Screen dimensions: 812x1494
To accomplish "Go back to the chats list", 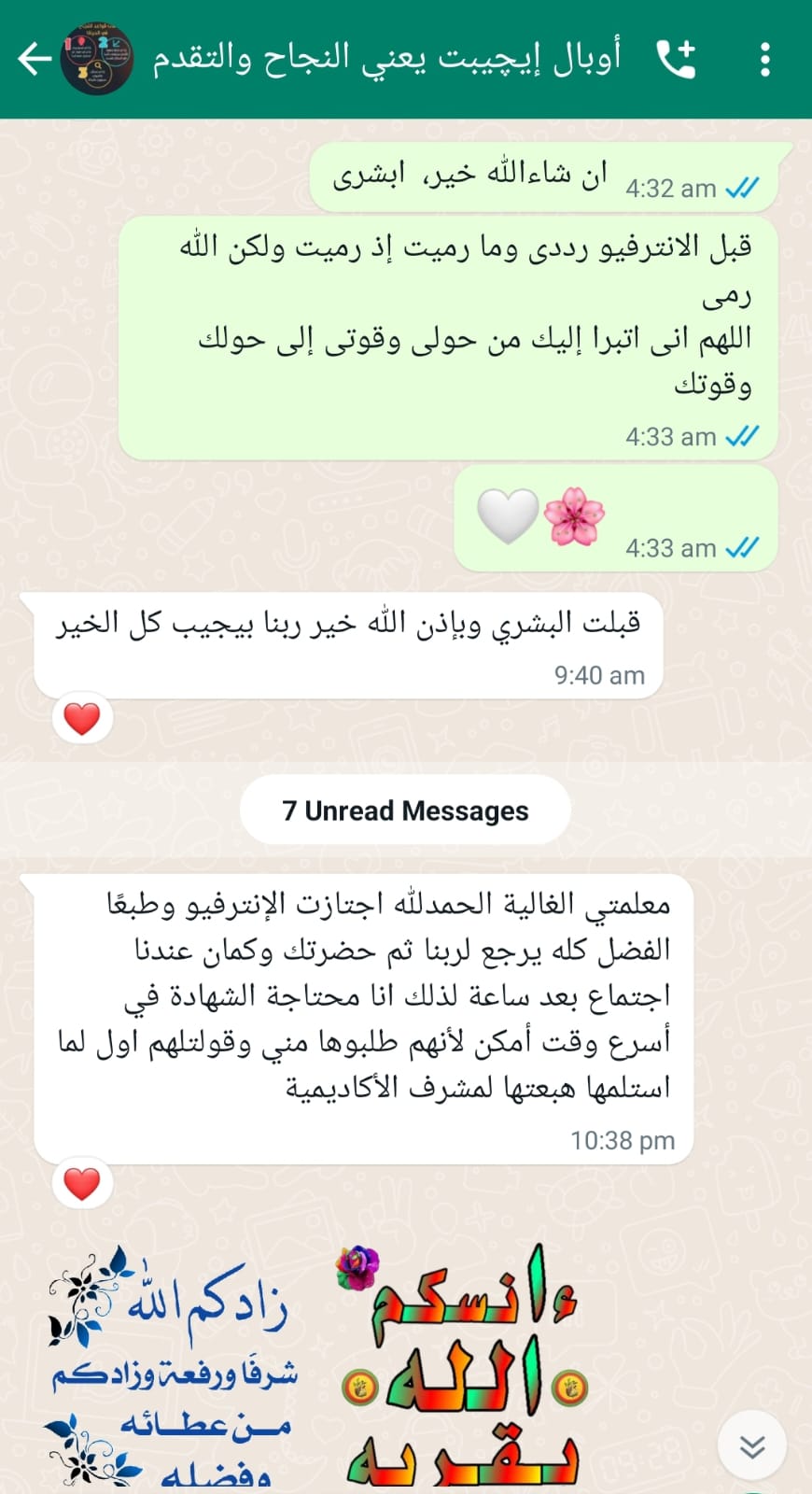I will click(x=34, y=59).
